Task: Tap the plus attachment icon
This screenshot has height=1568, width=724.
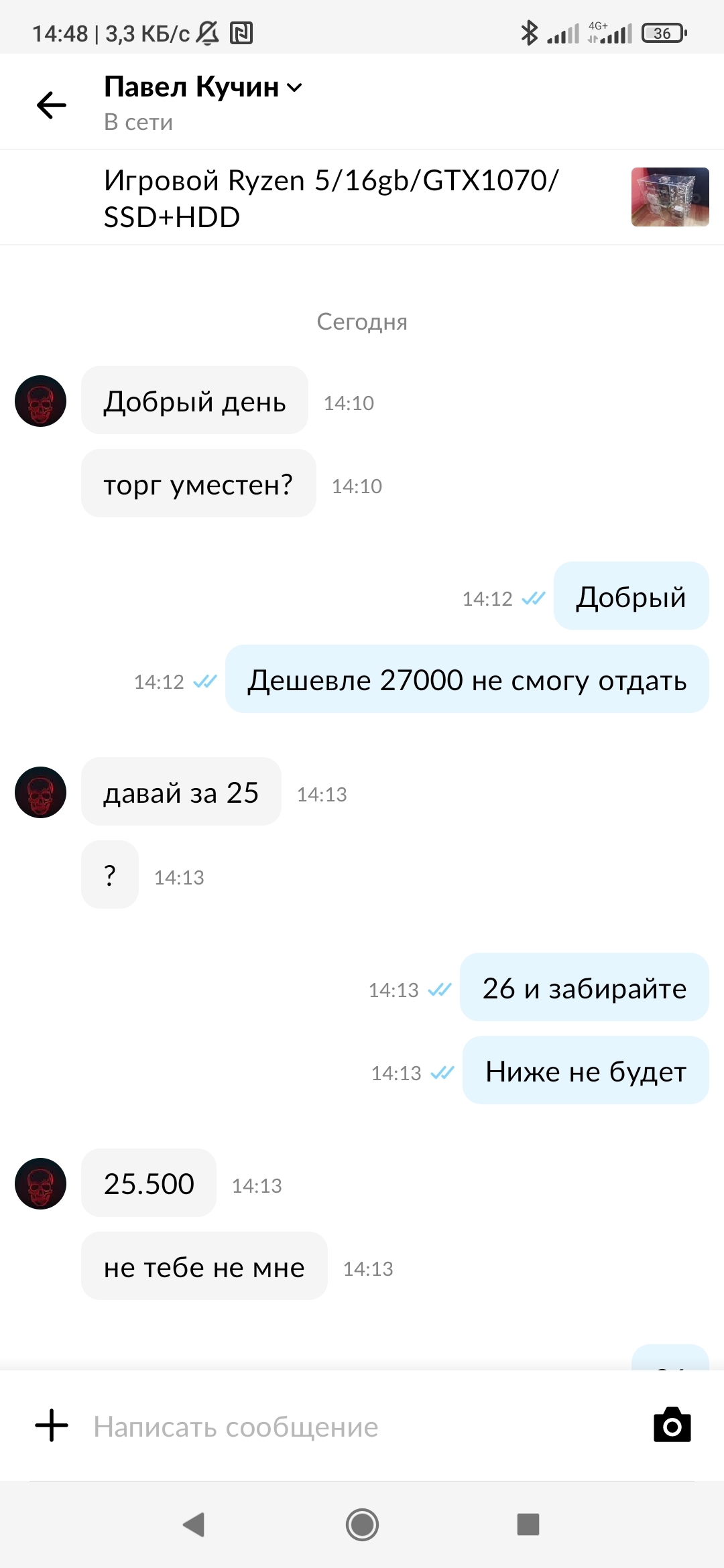Action: (x=52, y=1425)
